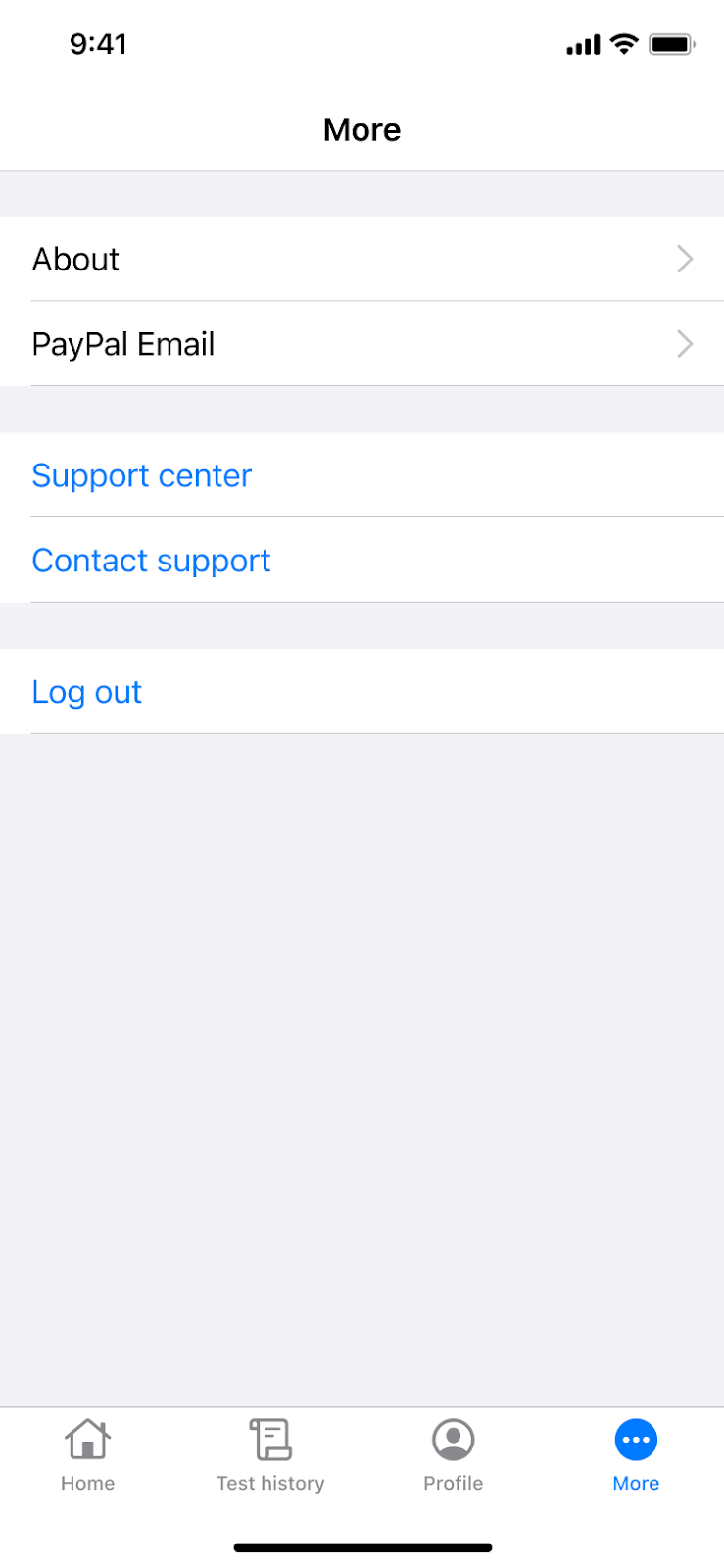The image size is (724, 1568).
Task: Tap the More tab
Action: point(636,1455)
